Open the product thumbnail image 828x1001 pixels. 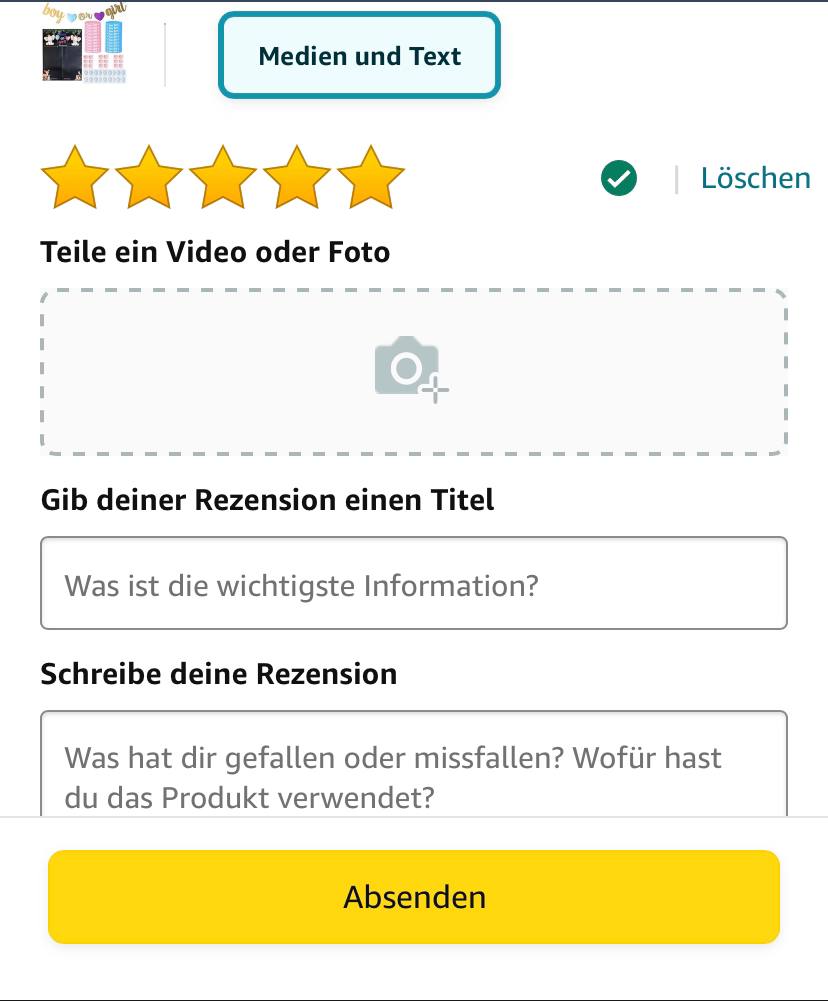pyautogui.click(x=85, y=45)
